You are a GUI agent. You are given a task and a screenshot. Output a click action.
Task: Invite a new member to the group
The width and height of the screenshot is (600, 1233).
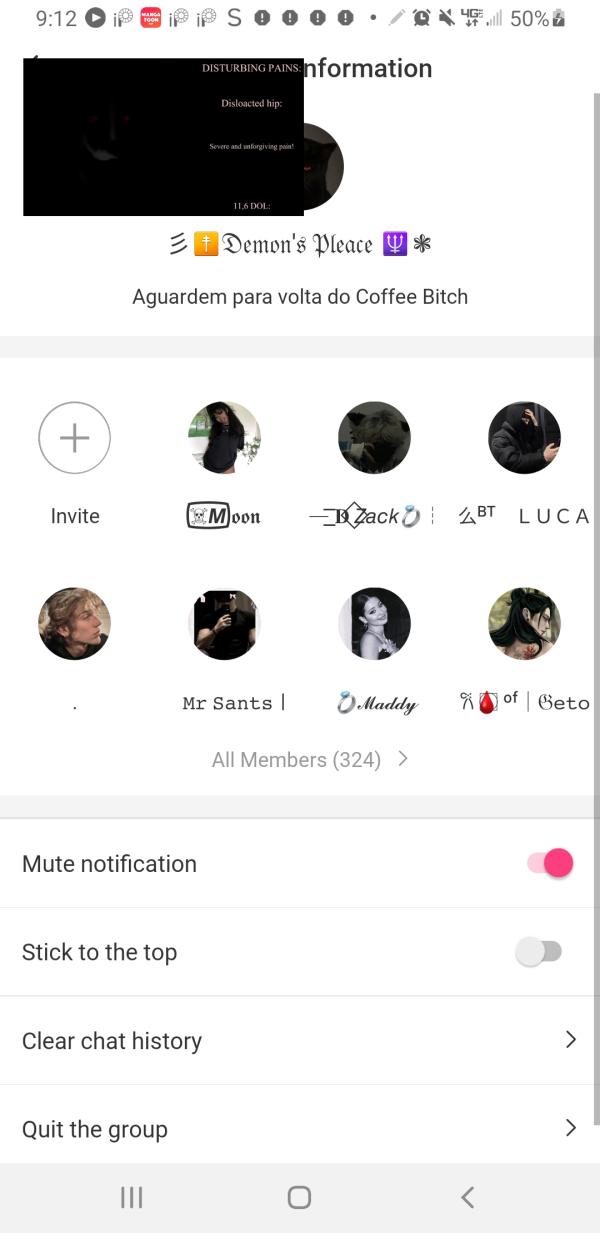[x=74, y=438]
